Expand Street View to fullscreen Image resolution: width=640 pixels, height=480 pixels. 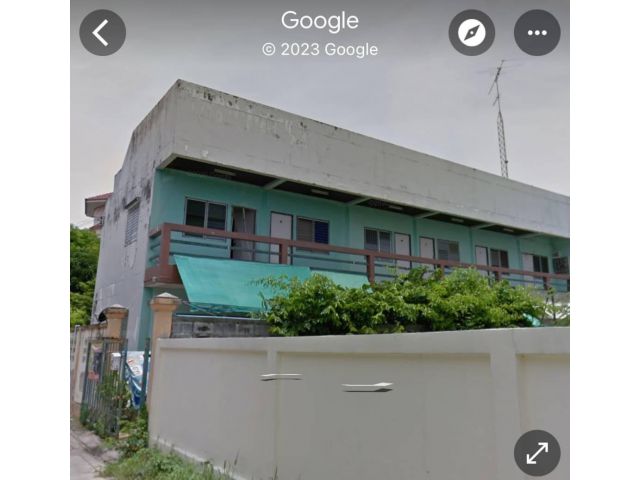tap(537, 453)
